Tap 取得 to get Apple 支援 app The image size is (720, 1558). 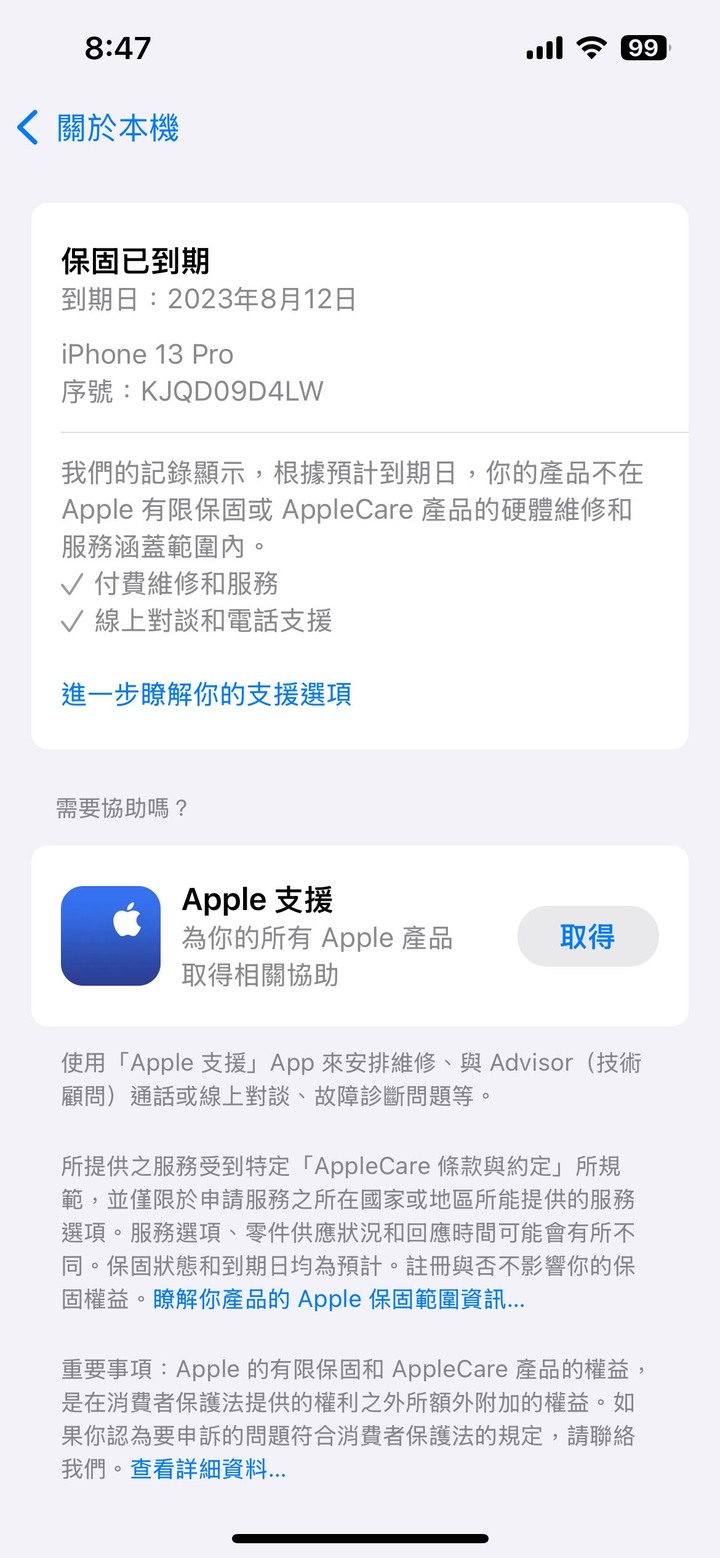click(587, 936)
